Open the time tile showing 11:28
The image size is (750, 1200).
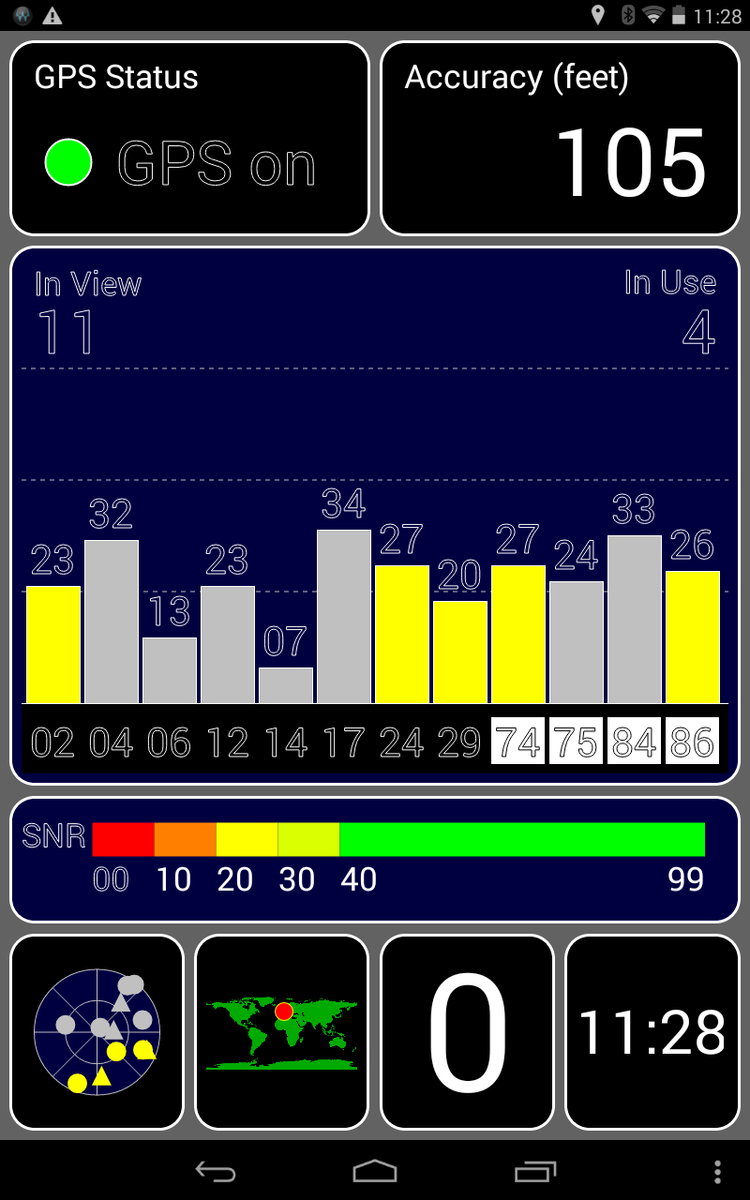[652, 1032]
